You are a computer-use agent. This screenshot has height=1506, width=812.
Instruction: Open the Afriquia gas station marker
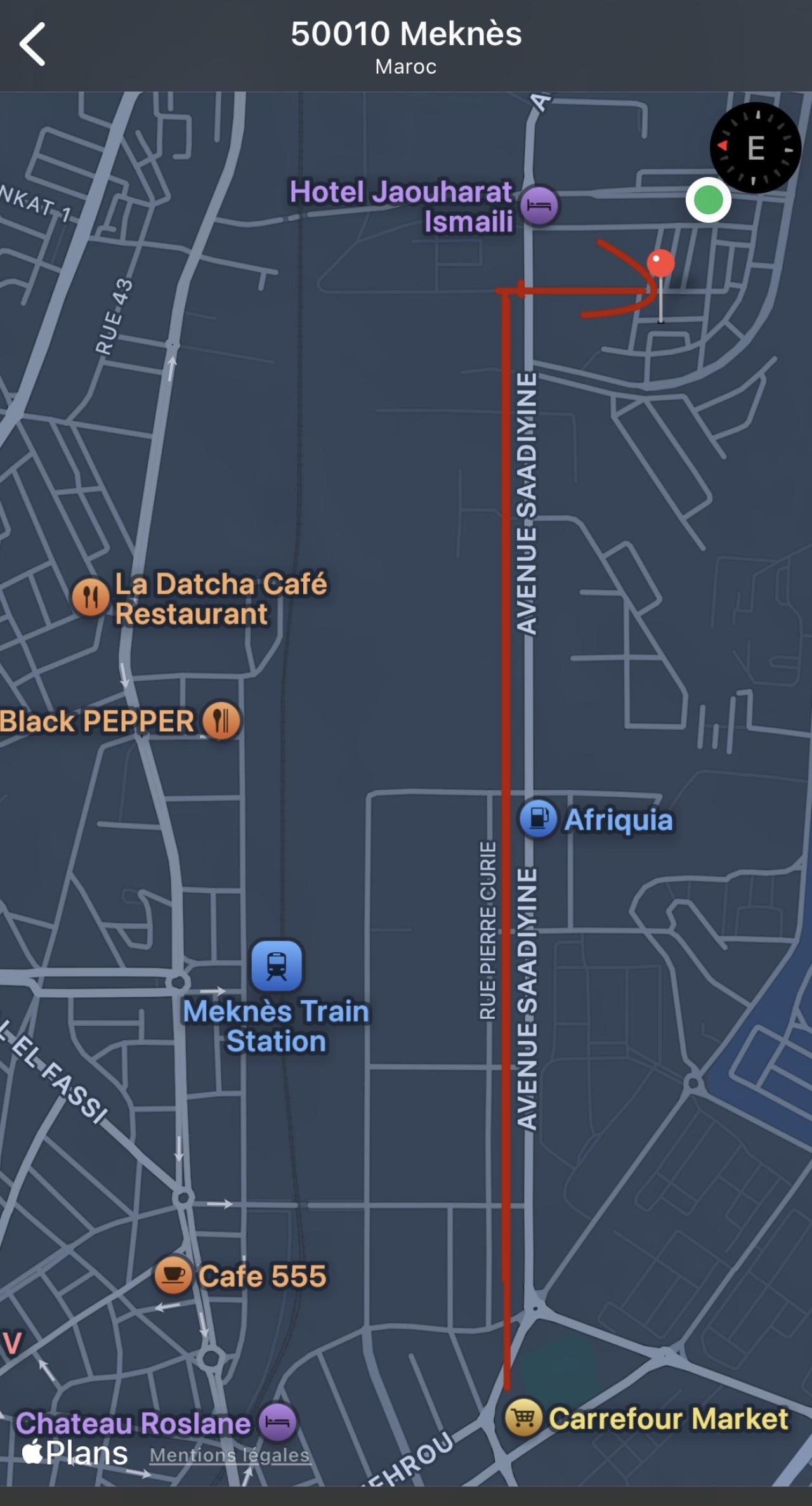pos(539,818)
